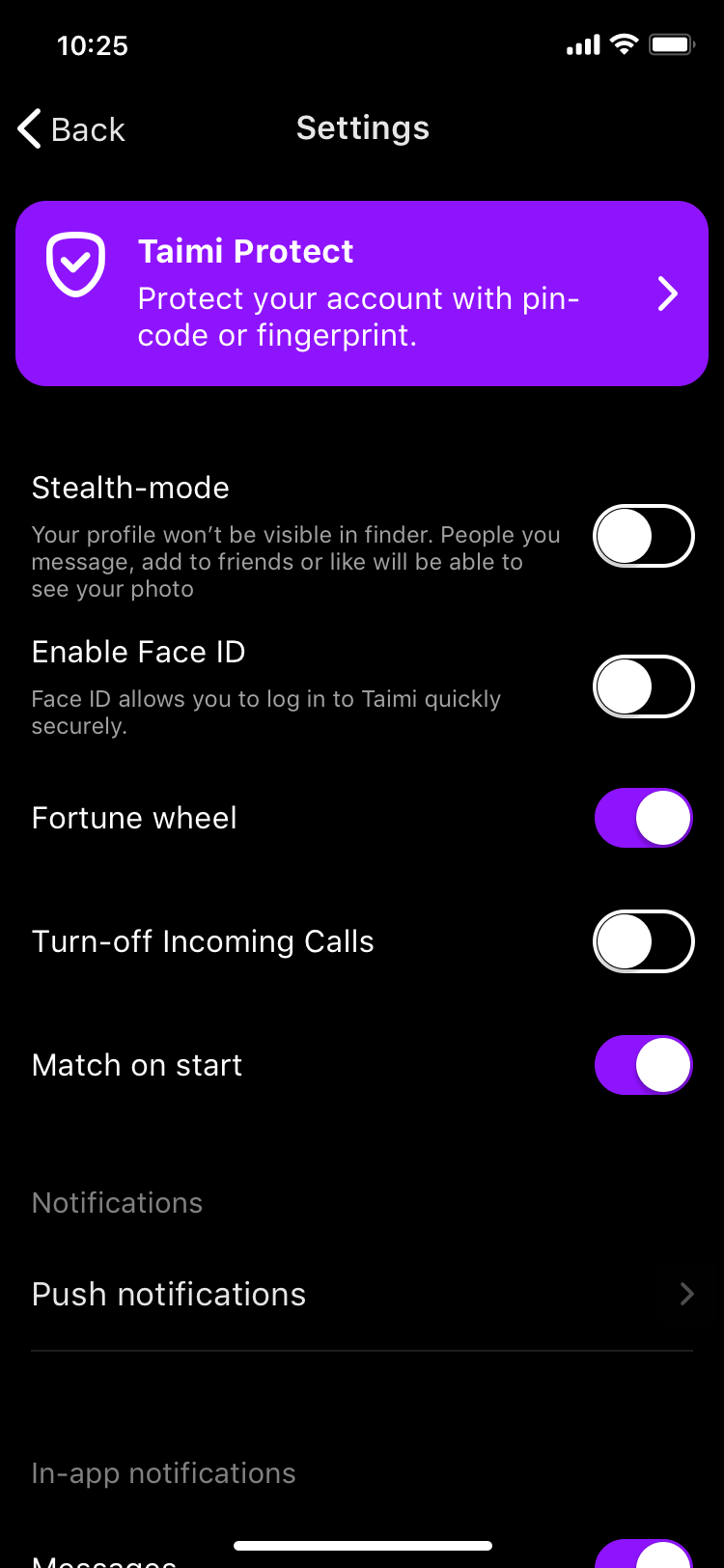Toggle Turn-off Incoming Calls
Image resolution: width=724 pixels, height=1568 pixels.
click(x=643, y=941)
